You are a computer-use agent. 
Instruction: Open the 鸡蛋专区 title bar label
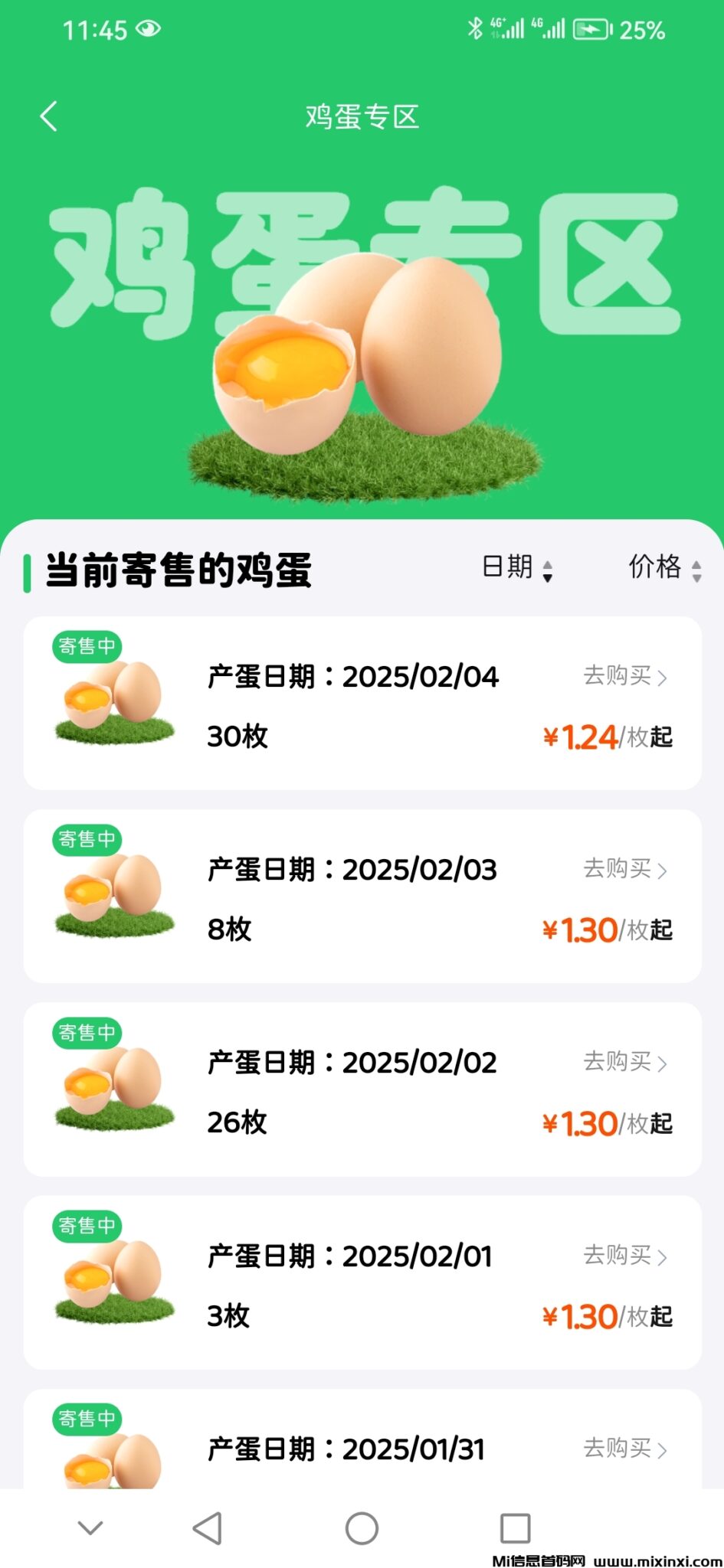362,116
